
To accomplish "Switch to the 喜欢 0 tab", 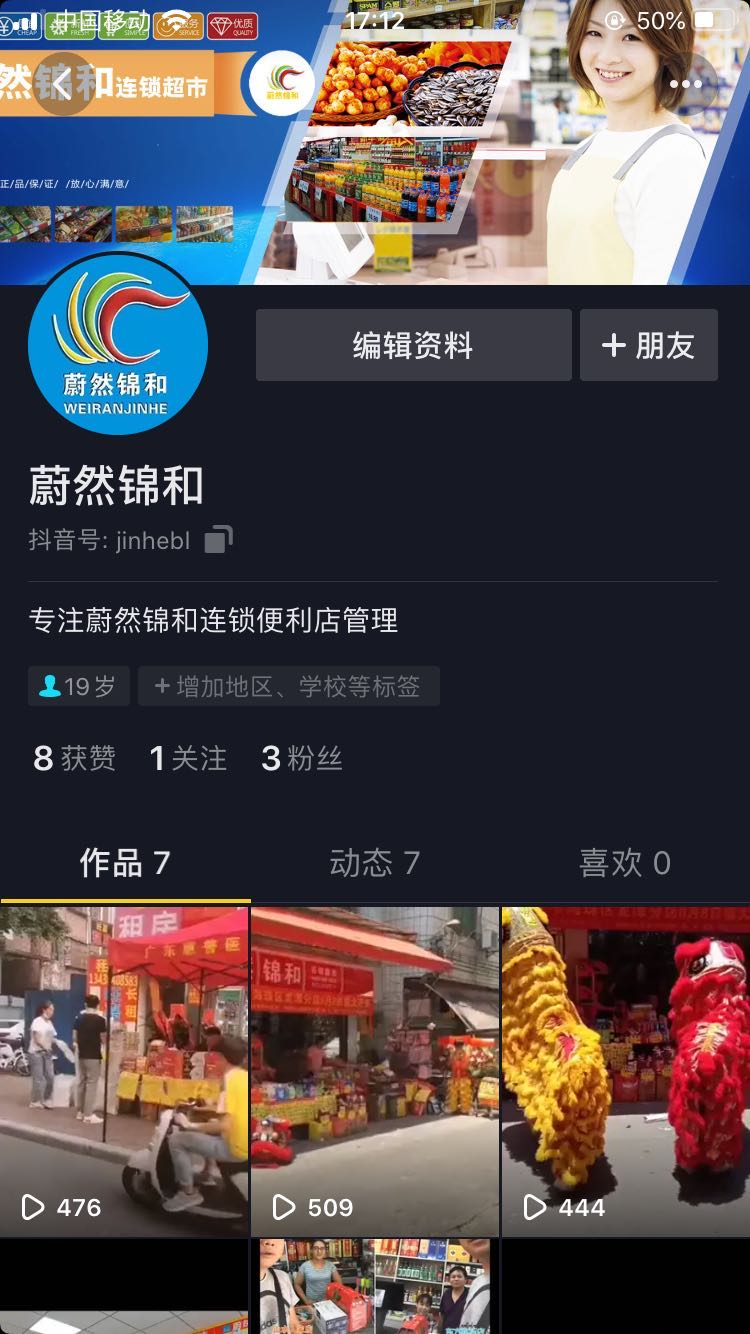I will pos(625,863).
